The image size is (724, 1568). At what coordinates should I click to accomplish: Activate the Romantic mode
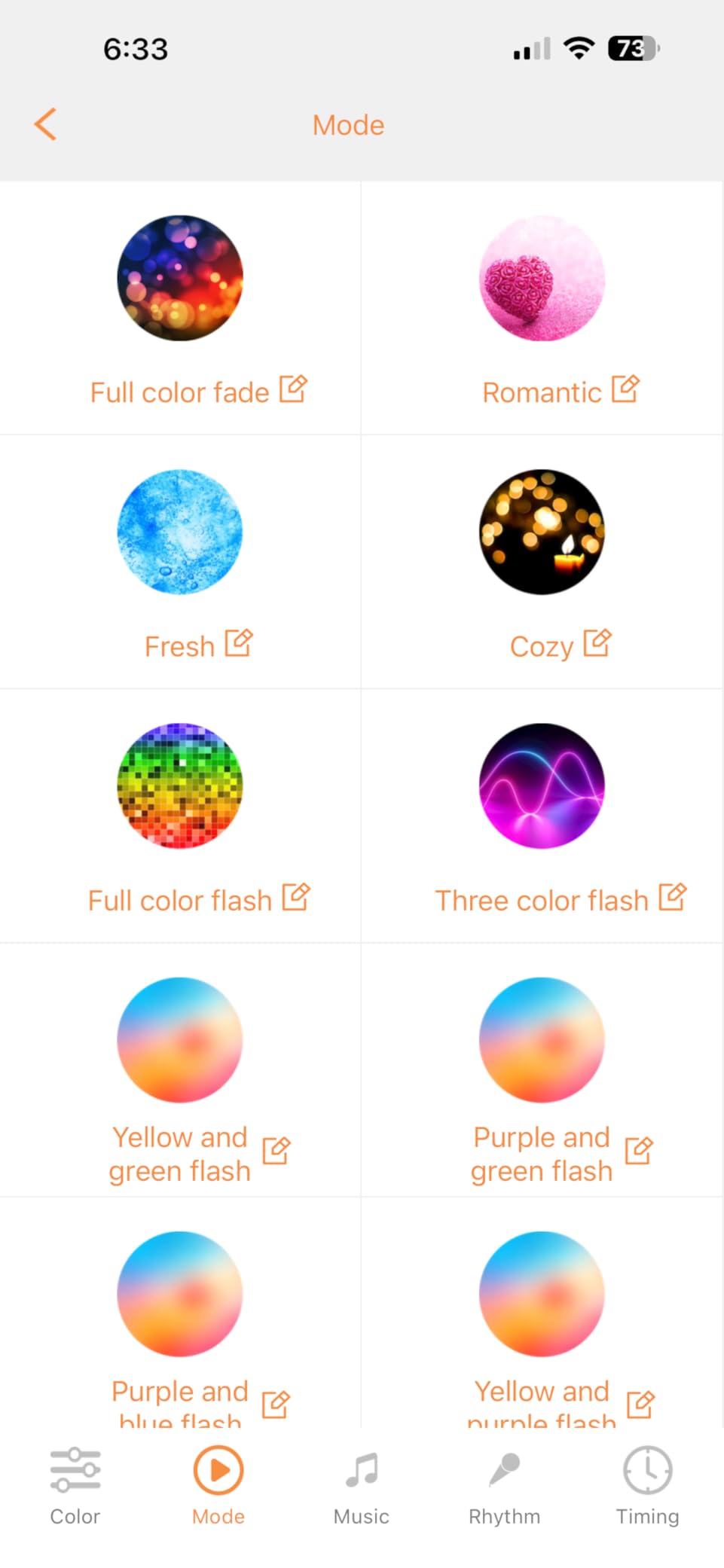coord(542,278)
